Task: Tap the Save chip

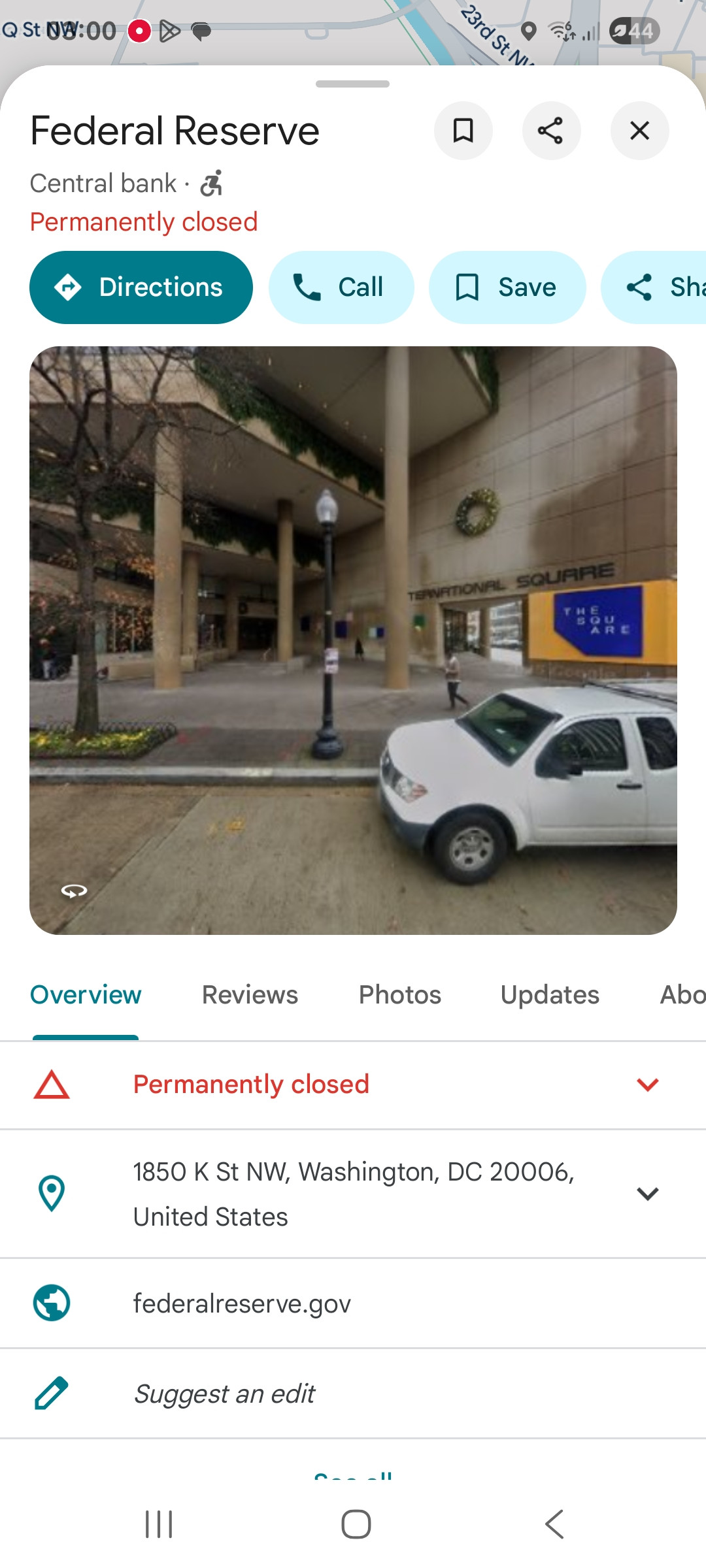Action: coord(507,287)
